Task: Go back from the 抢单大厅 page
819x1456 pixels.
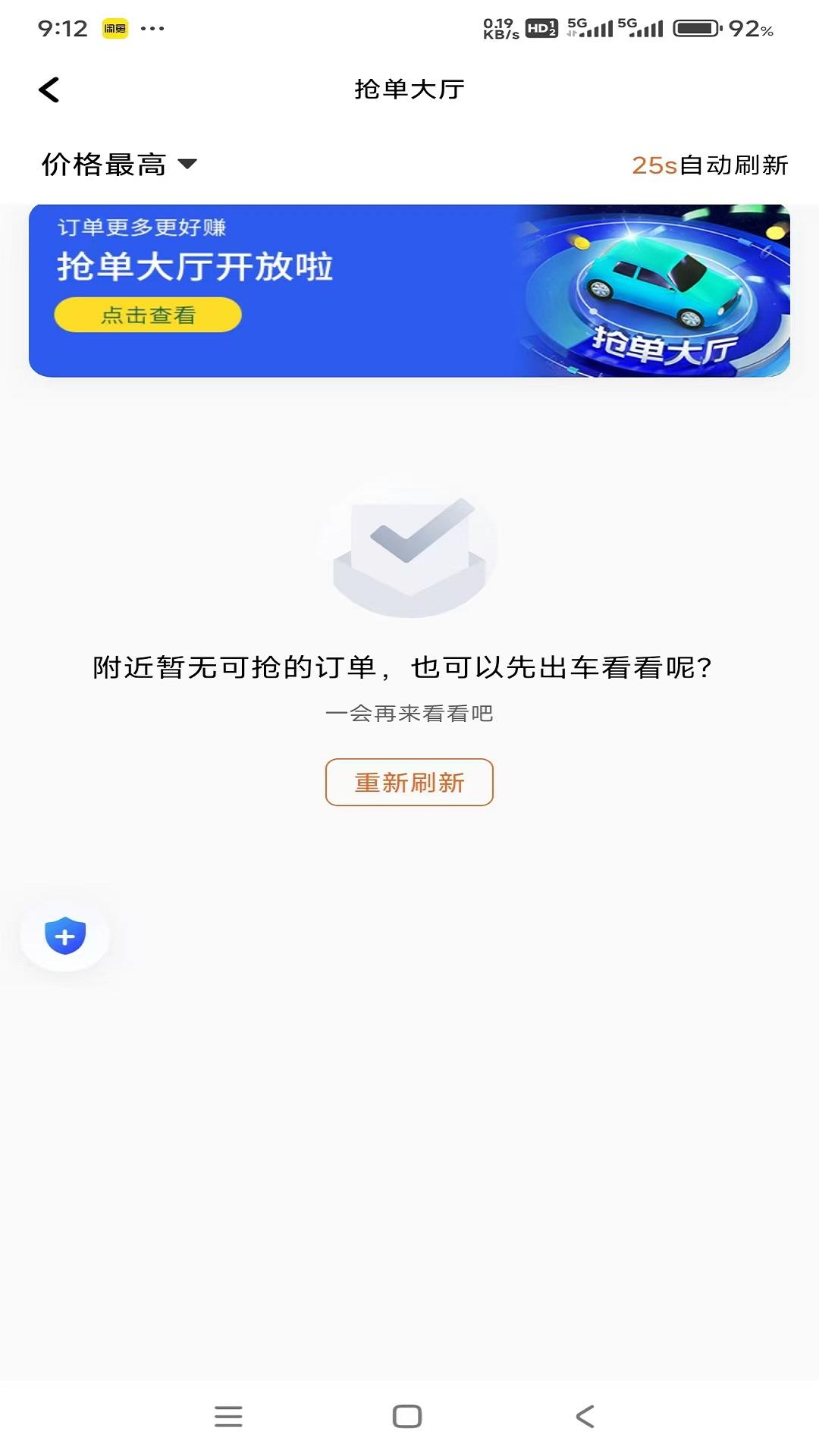Action: click(x=49, y=89)
